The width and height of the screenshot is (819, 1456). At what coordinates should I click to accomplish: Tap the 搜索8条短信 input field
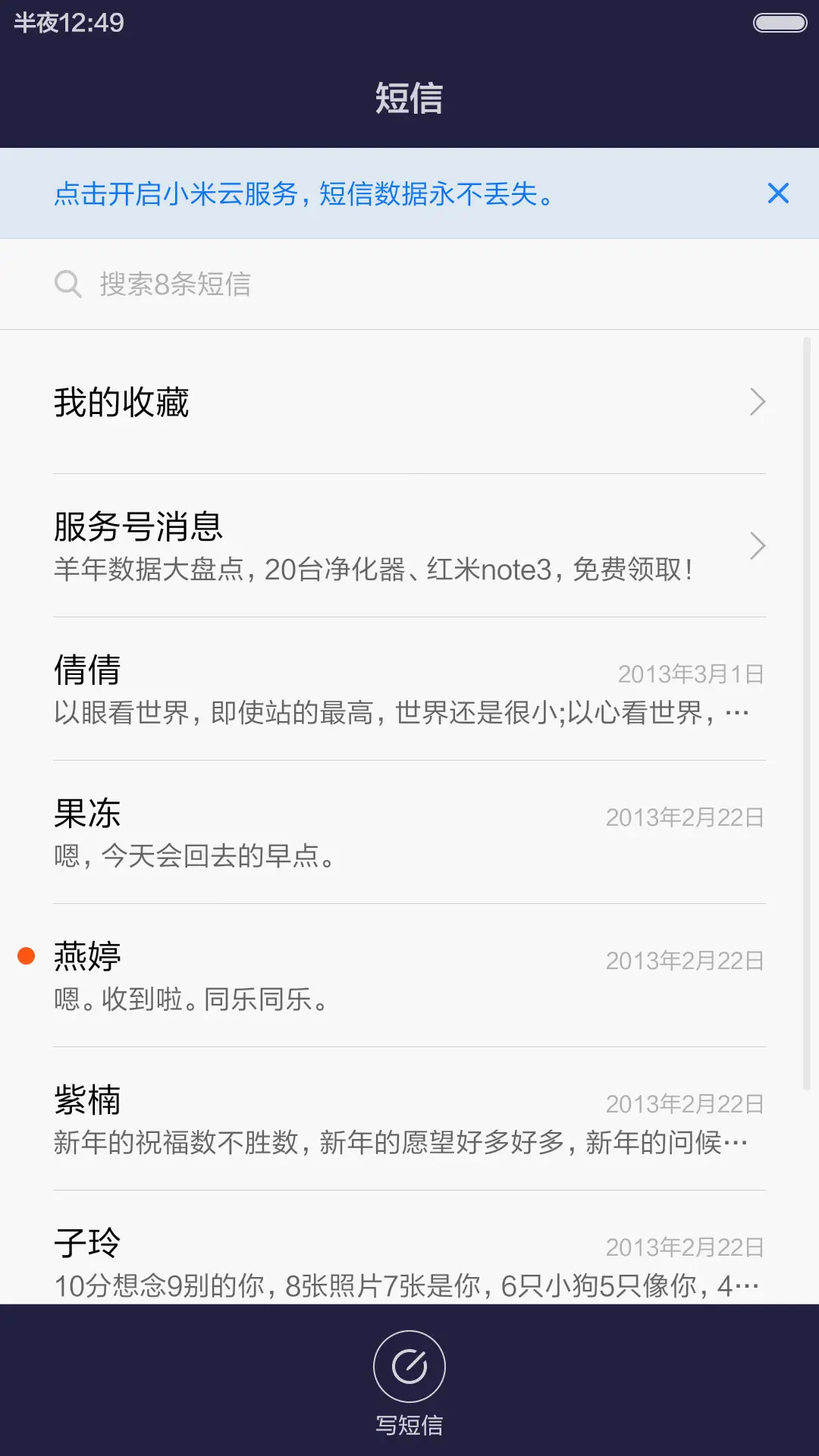click(x=227, y=284)
